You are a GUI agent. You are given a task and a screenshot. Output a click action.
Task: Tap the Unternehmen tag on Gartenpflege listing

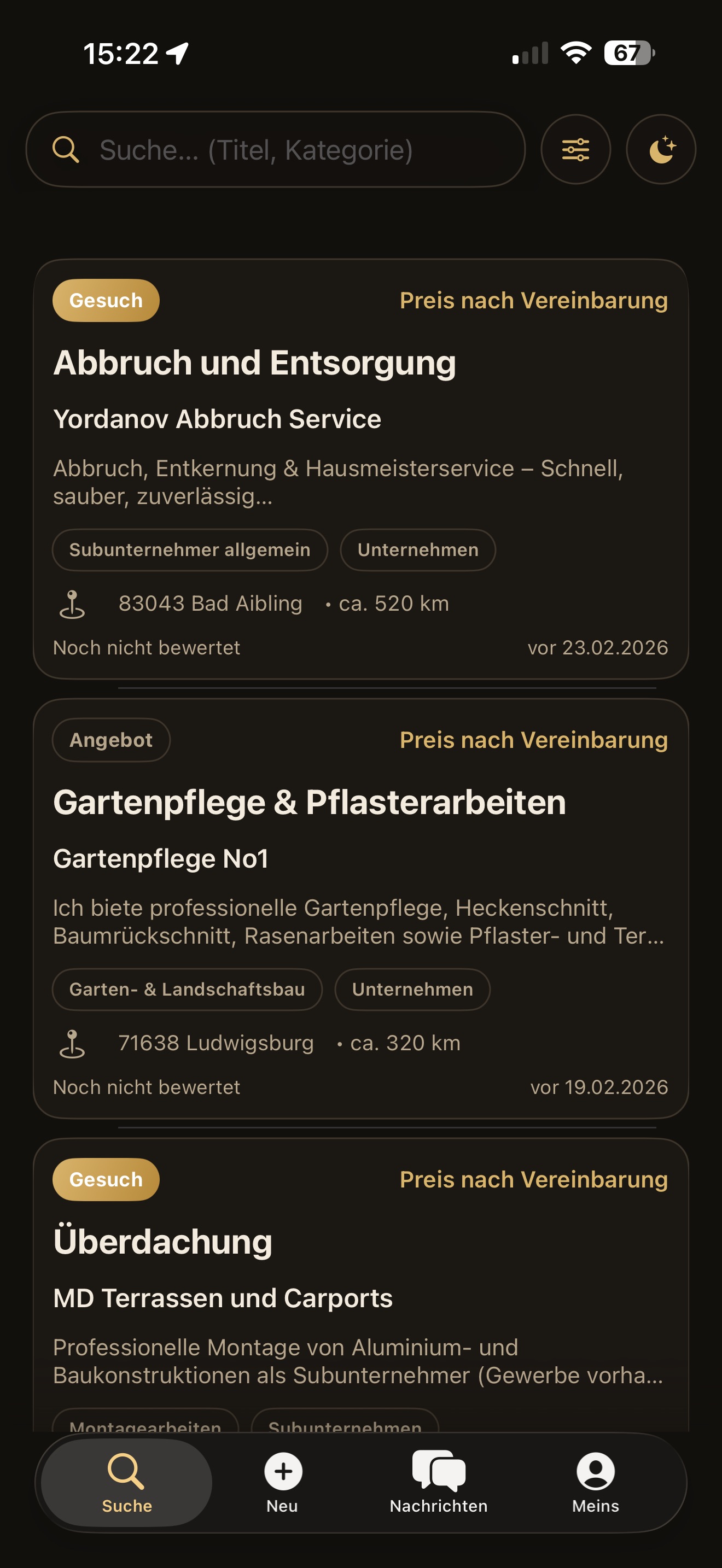click(x=412, y=990)
